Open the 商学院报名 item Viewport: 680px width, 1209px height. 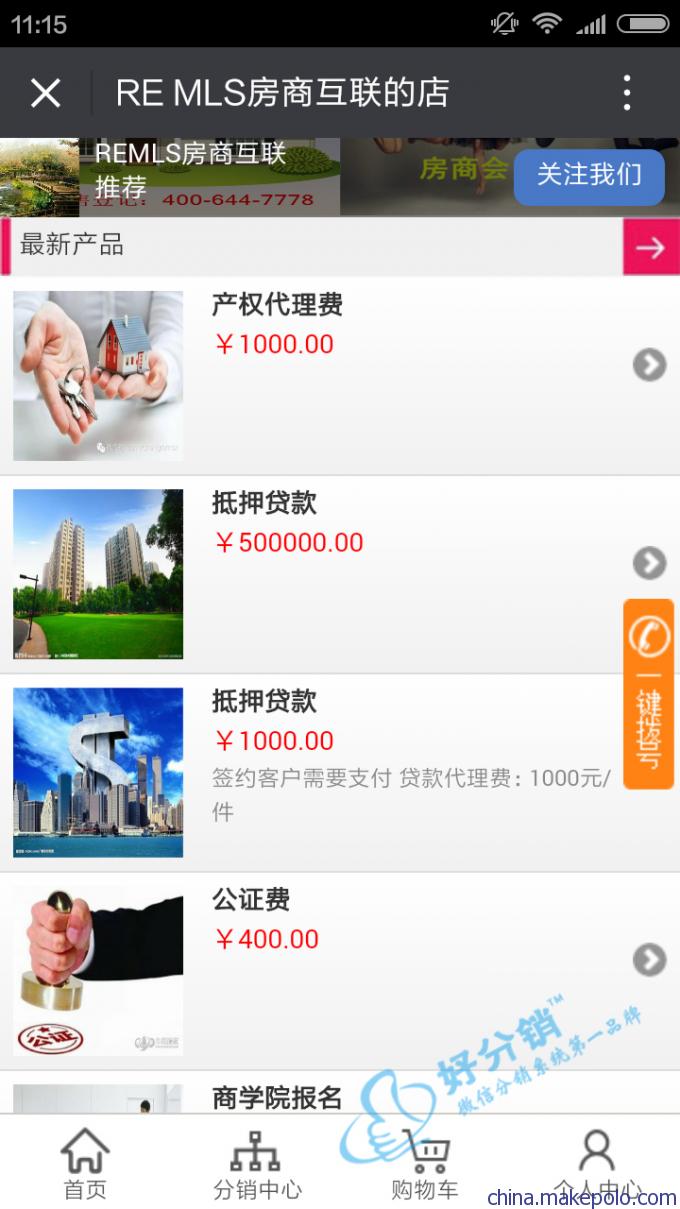click(277, 1097)
